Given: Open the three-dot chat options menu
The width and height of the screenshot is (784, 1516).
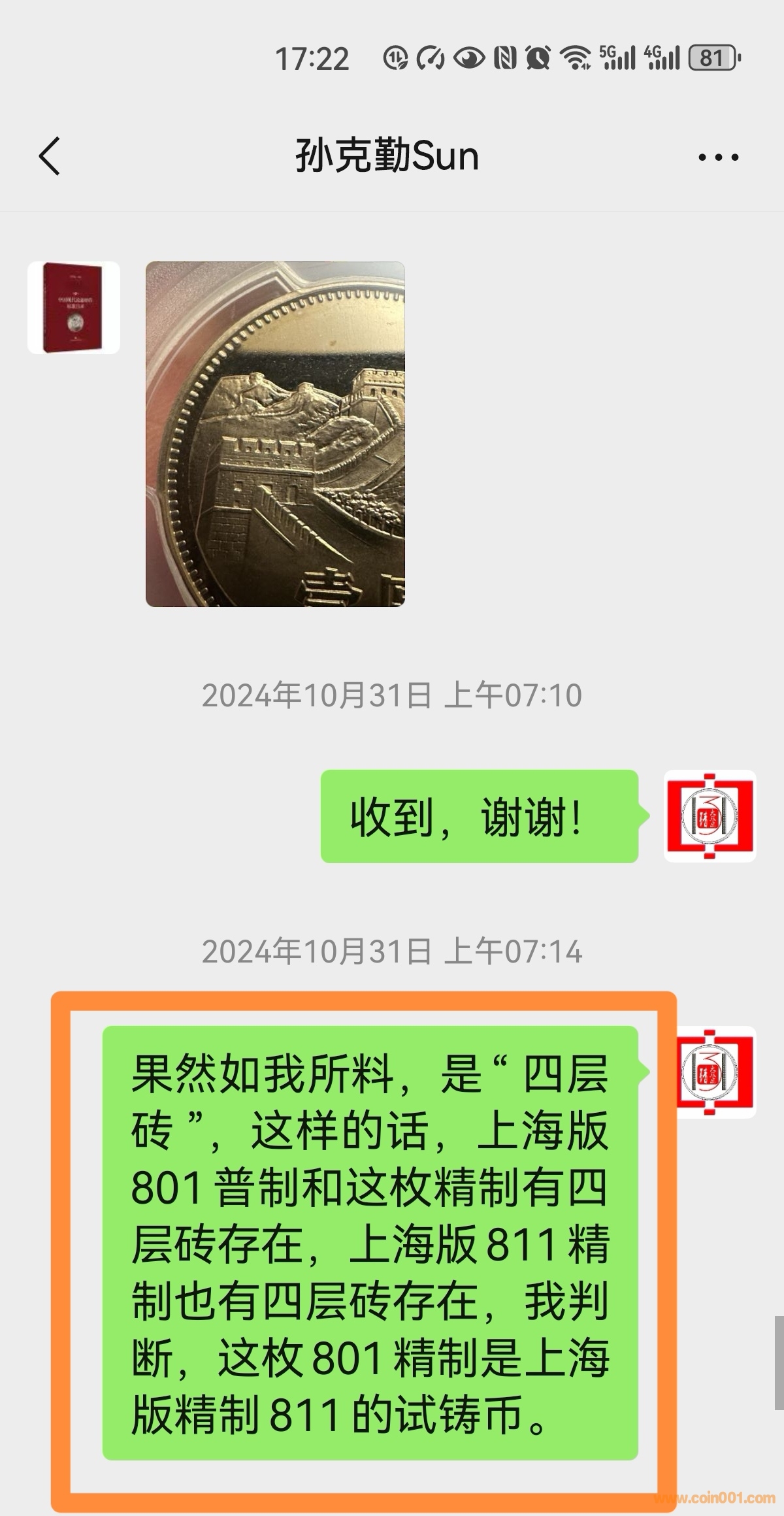Looking at the screenshot, I should 718,157.
